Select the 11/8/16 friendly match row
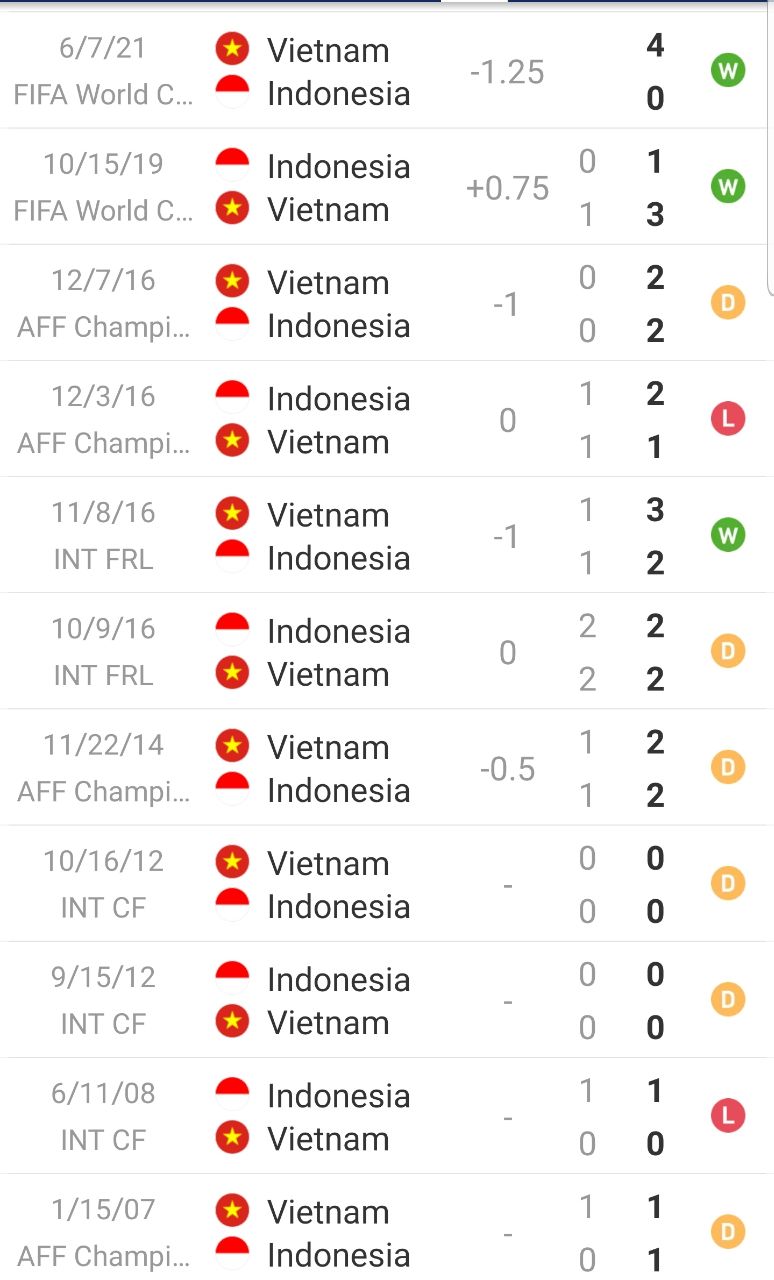The image size is (774, 1280). [x=387, y=535]
